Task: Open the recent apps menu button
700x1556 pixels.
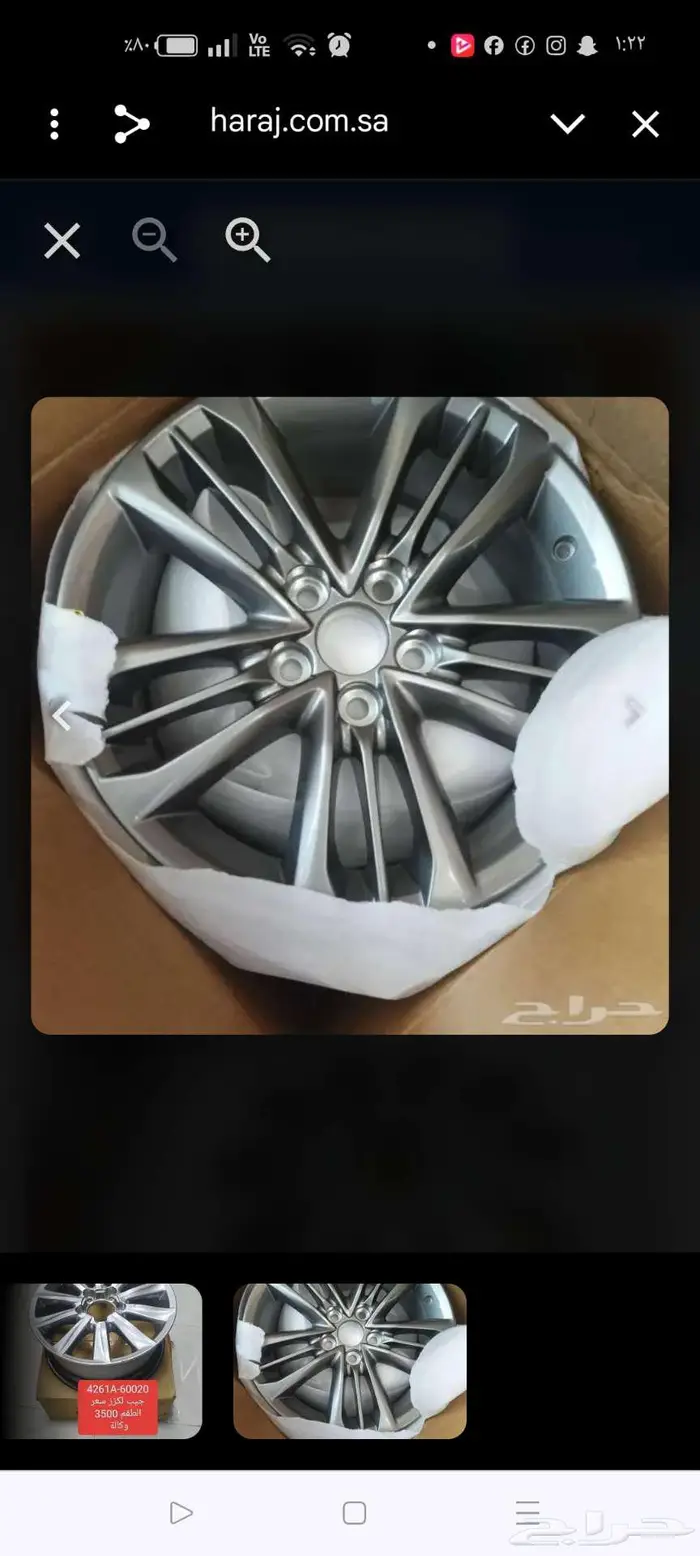Action: coord(527,1512)
